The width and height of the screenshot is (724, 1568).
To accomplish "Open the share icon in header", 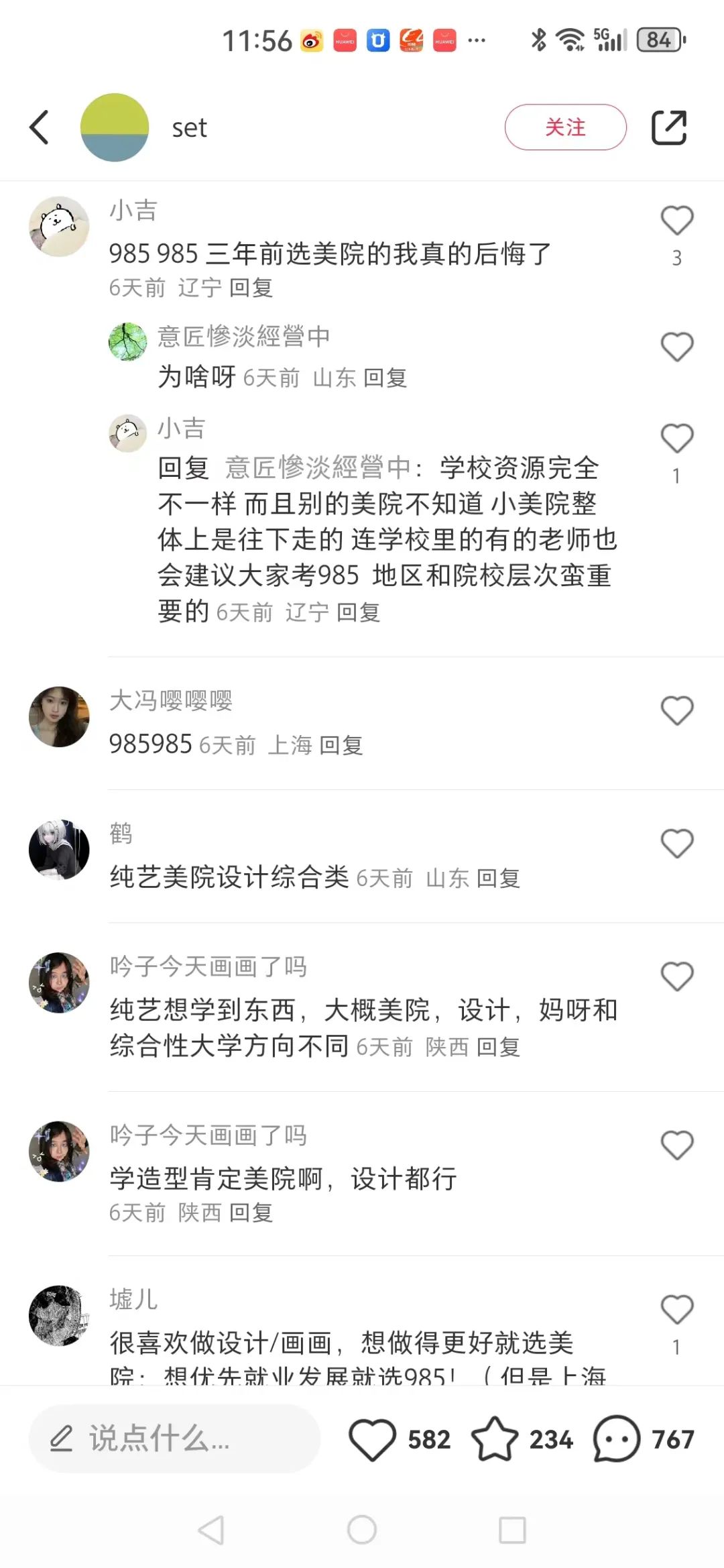I will click(x=669, y=127).
